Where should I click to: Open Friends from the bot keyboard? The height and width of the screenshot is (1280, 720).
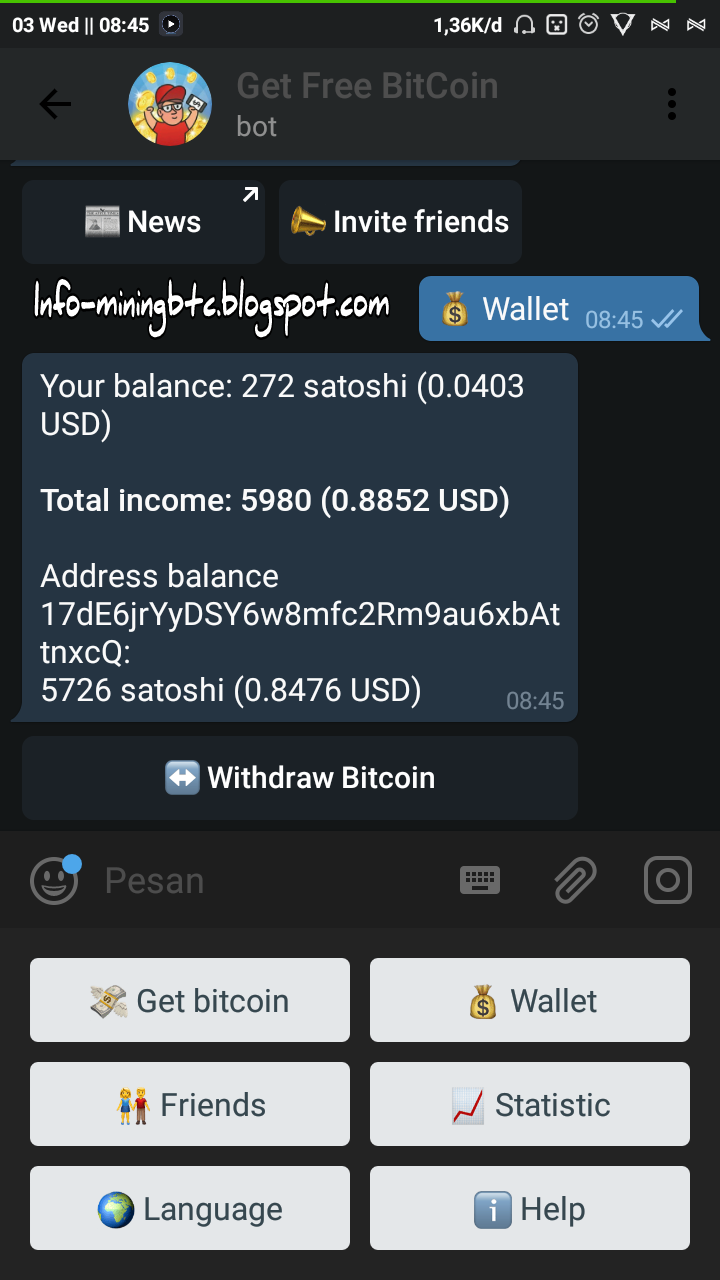(190, 1105)
